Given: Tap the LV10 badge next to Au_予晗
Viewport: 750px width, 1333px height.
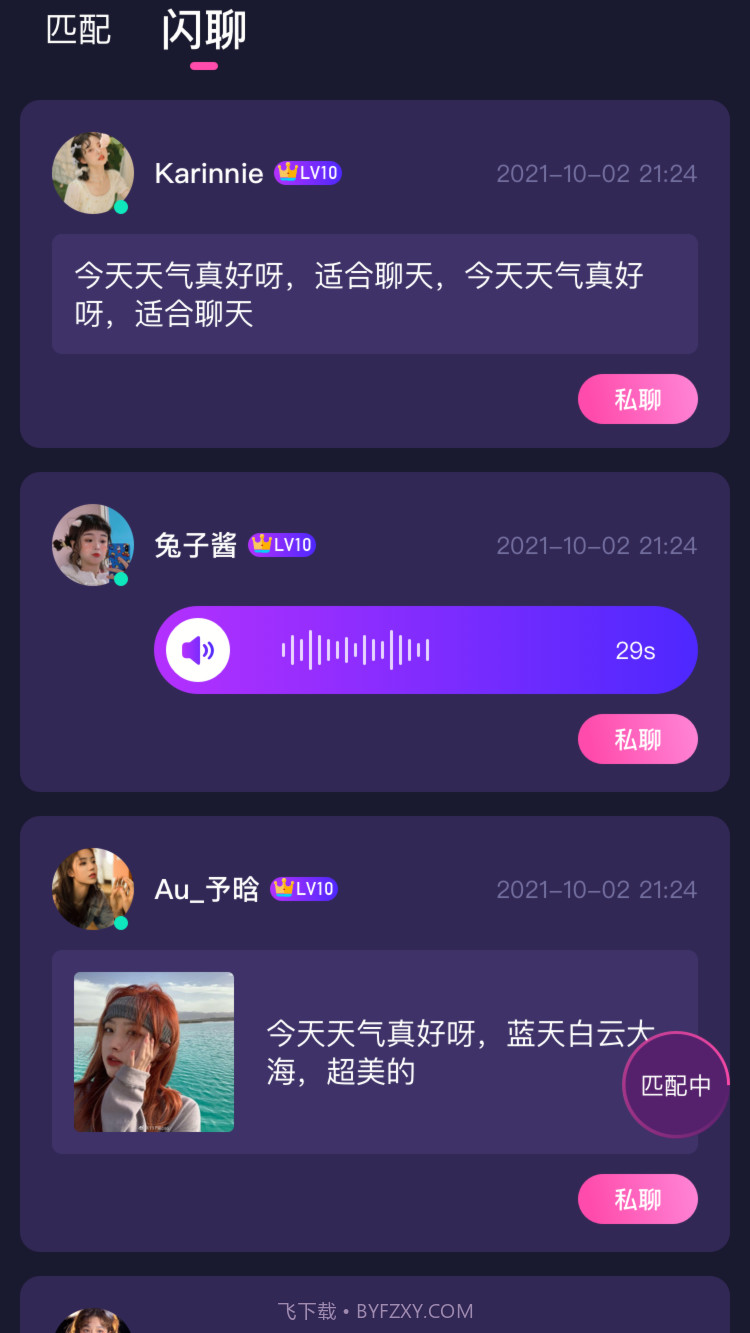Looking at the screenshot, I should coord(303,888).
